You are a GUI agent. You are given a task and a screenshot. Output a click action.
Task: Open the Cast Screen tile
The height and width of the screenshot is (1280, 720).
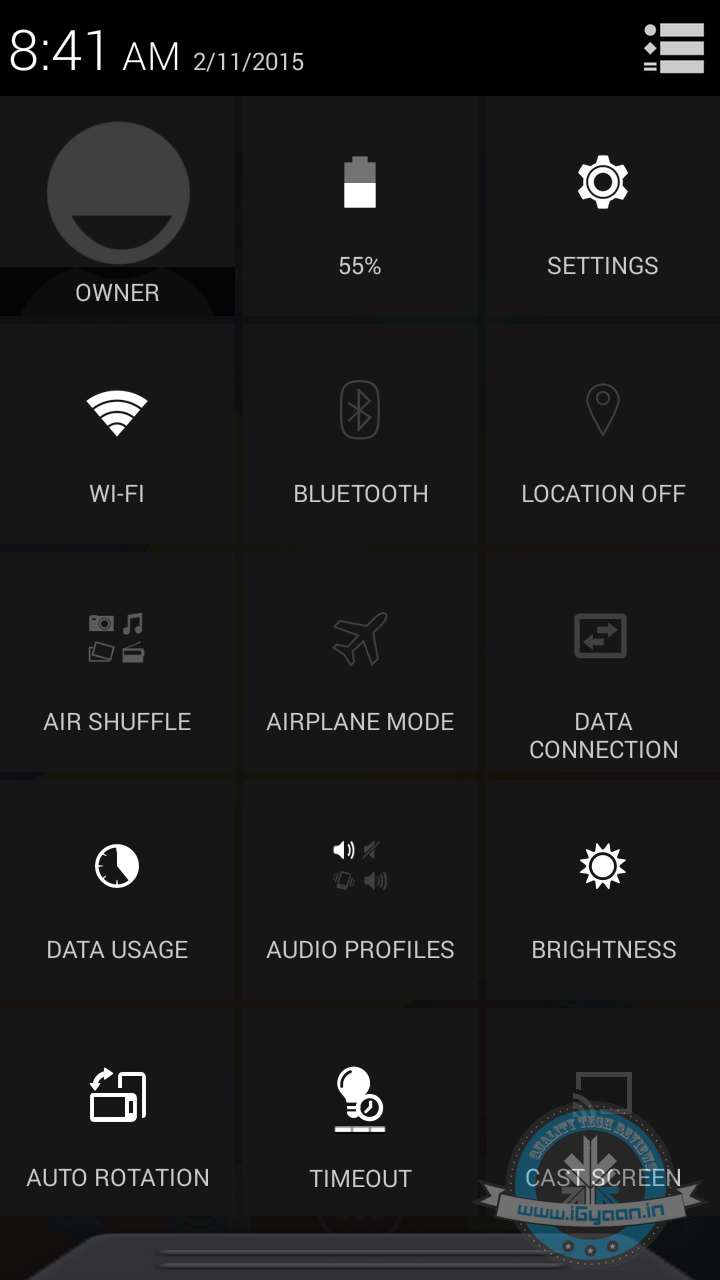602,1119
